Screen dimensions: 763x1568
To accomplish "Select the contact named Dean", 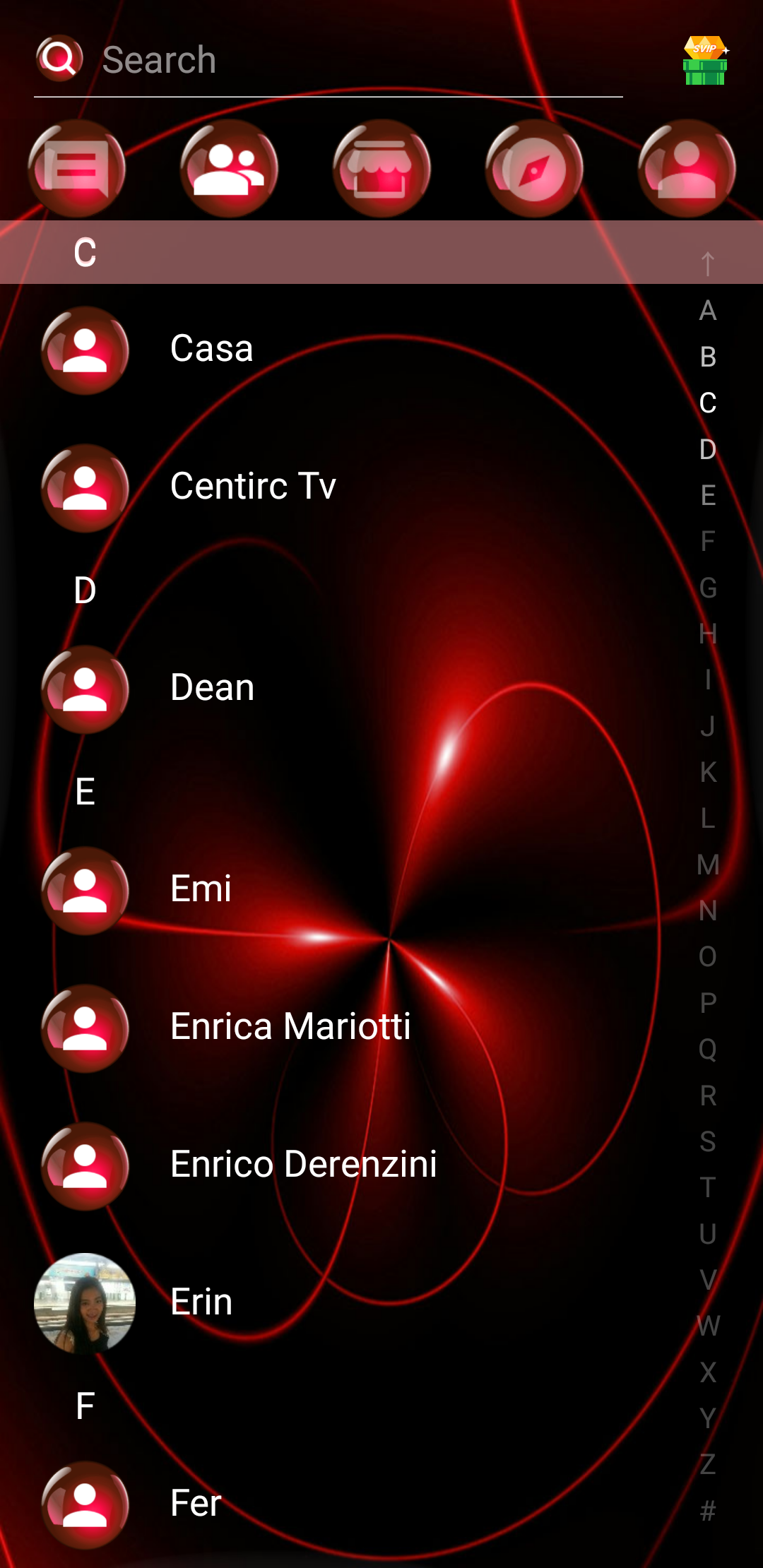I will (x=212, y=687).
